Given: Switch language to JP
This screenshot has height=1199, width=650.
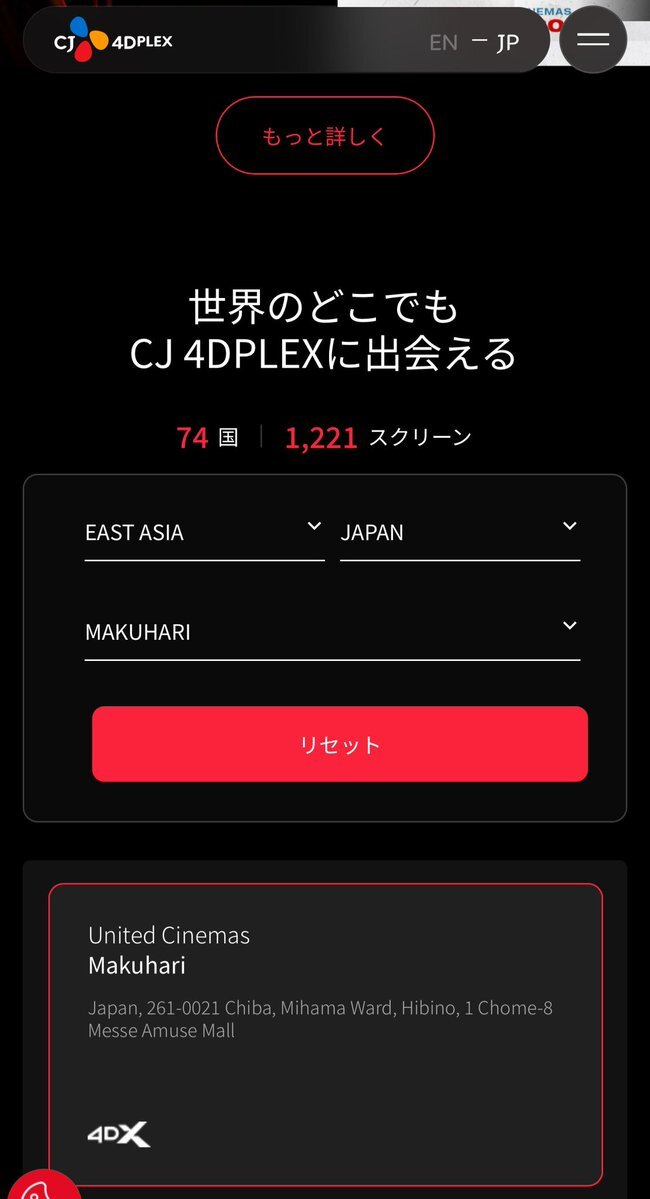Looking at the screenshot, I should 508,42.
